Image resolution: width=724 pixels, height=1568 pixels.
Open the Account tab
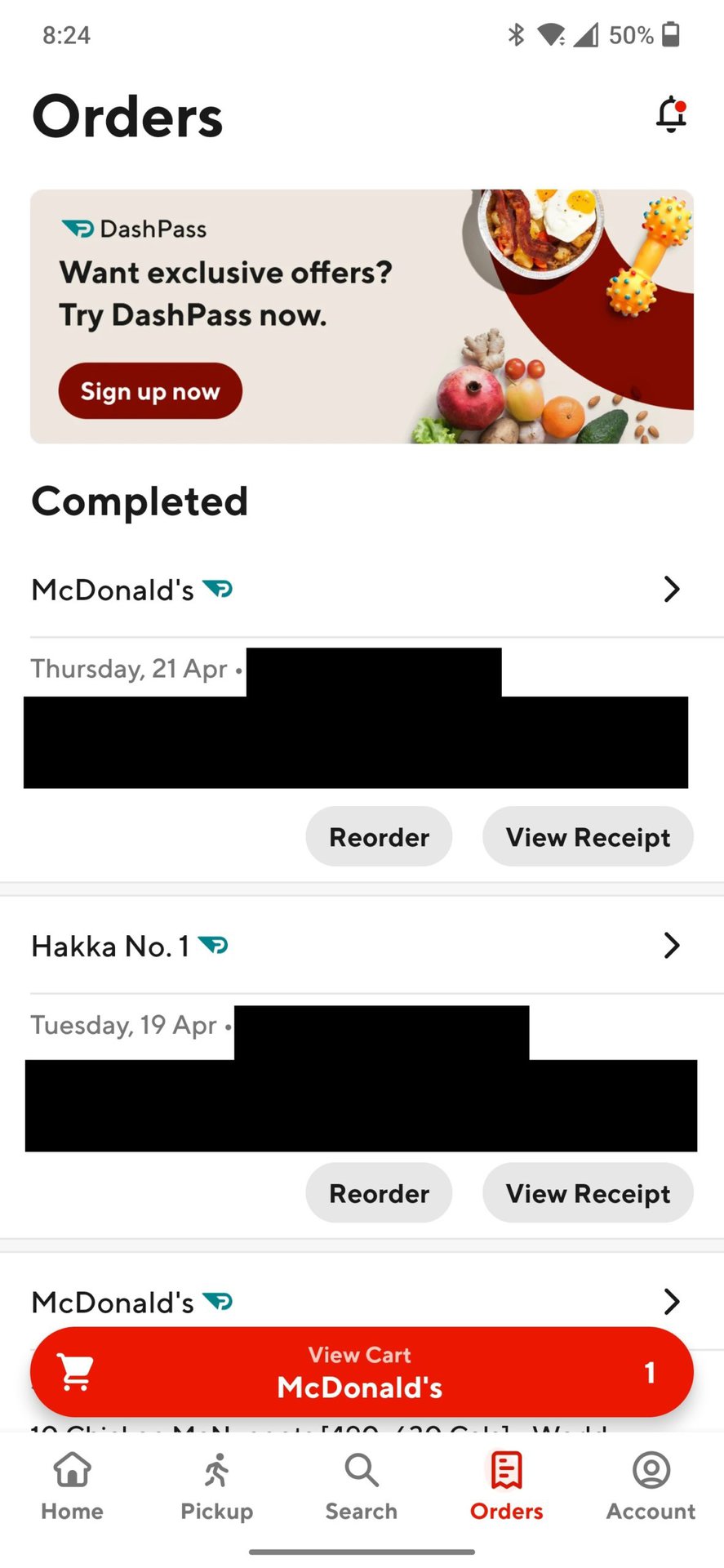point(651,1486)
